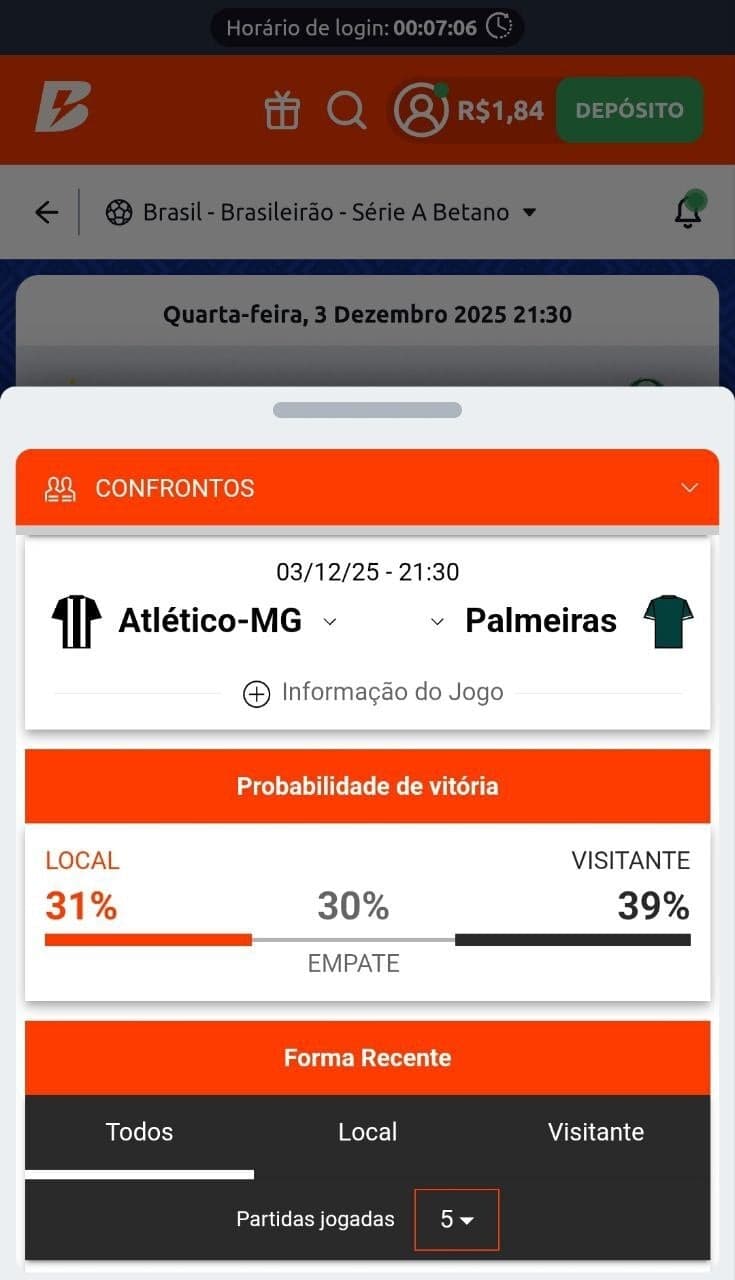The height and width of the screenshot is (1280, 735).
Task: Switch to the Local form tab
Action: coord(367,1132)
